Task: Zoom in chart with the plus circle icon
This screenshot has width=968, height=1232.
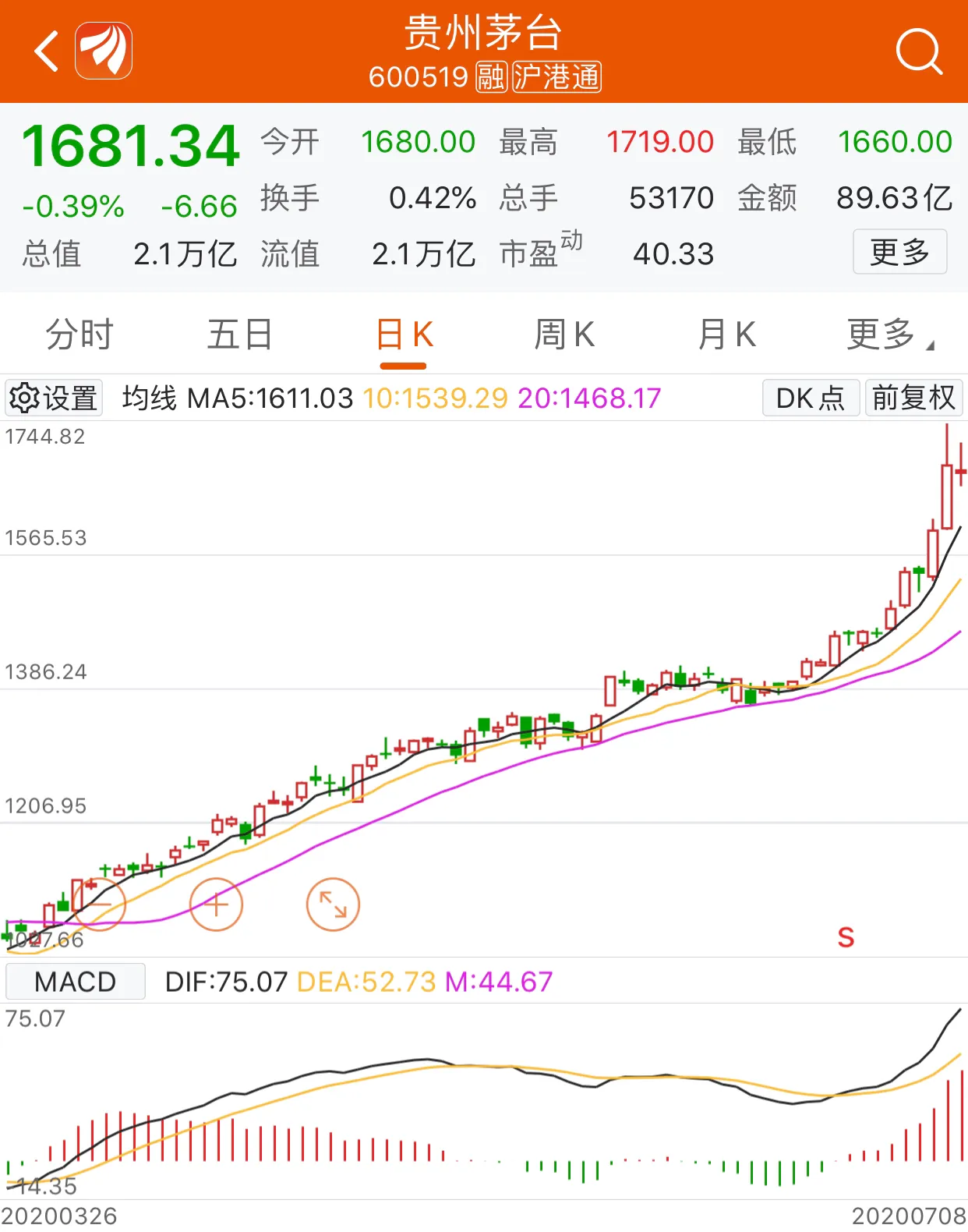Action: 216,904
